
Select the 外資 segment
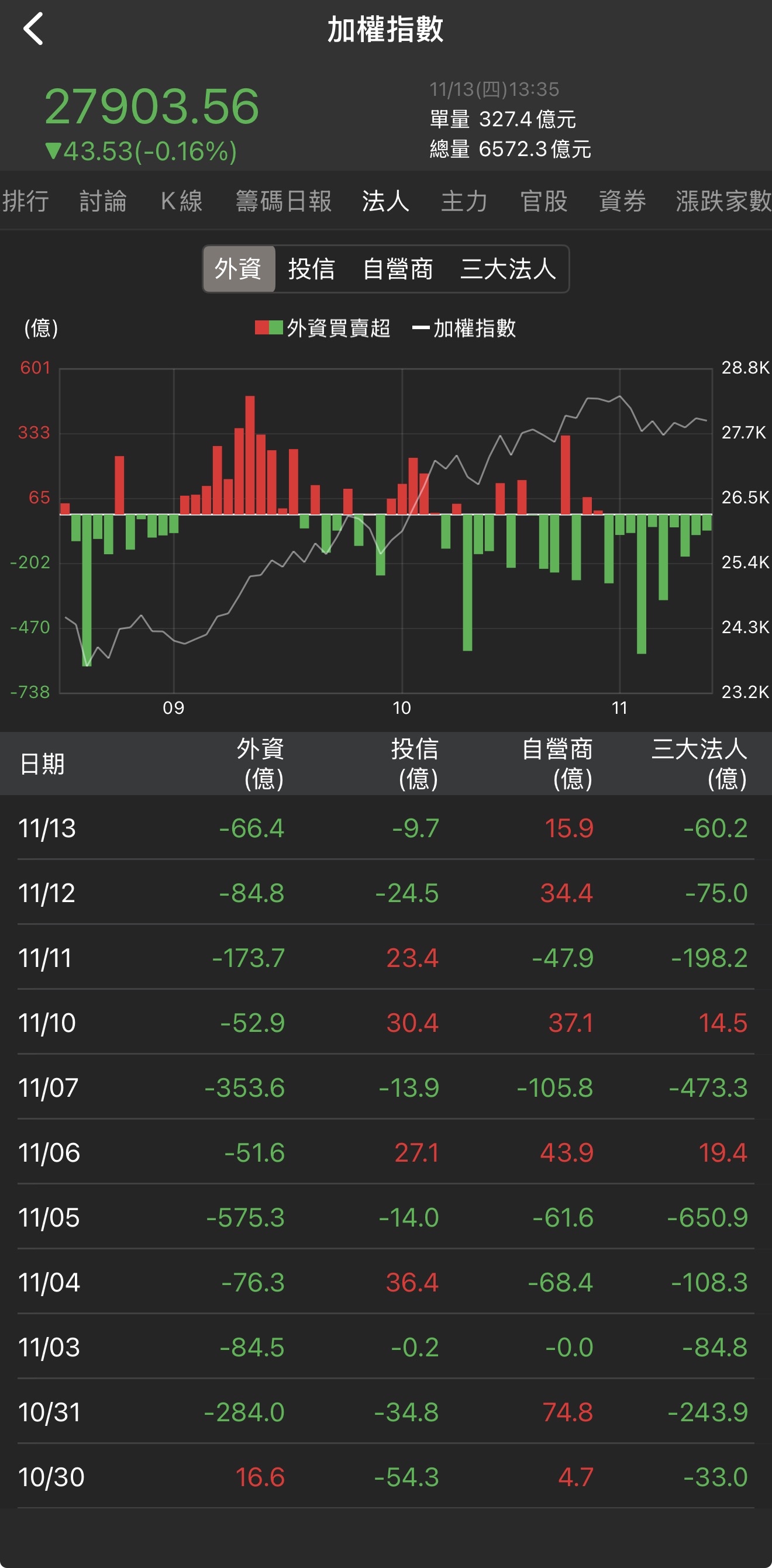tap(239, 269)
